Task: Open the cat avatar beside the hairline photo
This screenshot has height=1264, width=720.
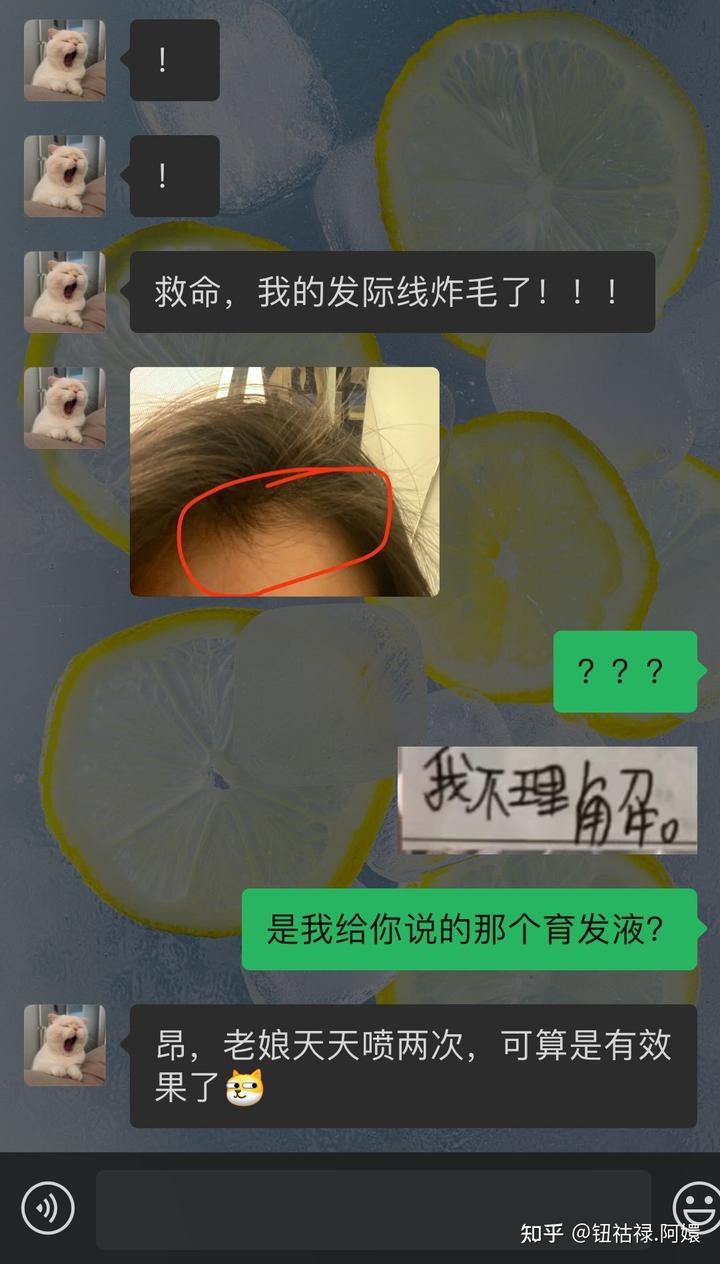Action: click(64, 407)
